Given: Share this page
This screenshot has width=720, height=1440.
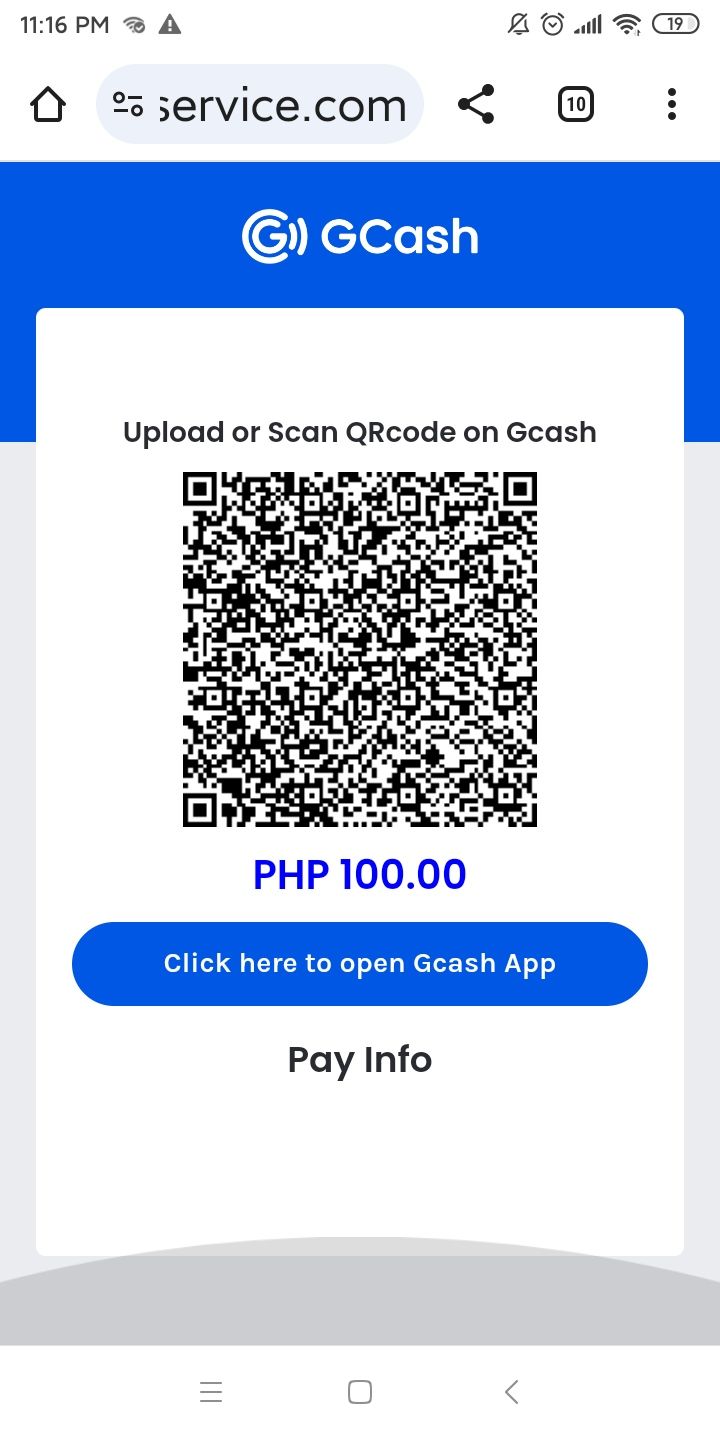Looking at the screenshot, I should [x=476, y=104].
